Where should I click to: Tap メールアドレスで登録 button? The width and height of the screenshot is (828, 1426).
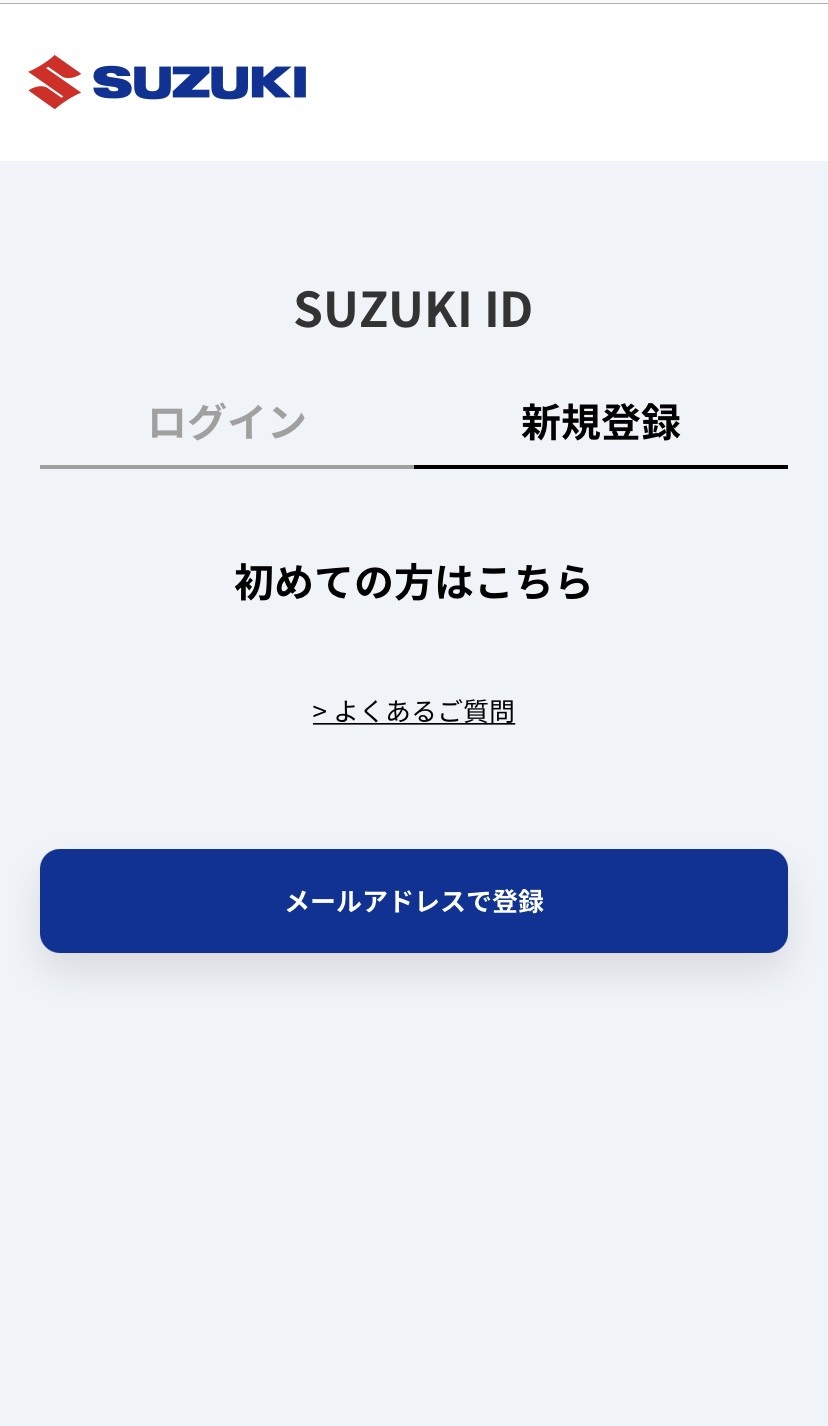tap(413, 901)
